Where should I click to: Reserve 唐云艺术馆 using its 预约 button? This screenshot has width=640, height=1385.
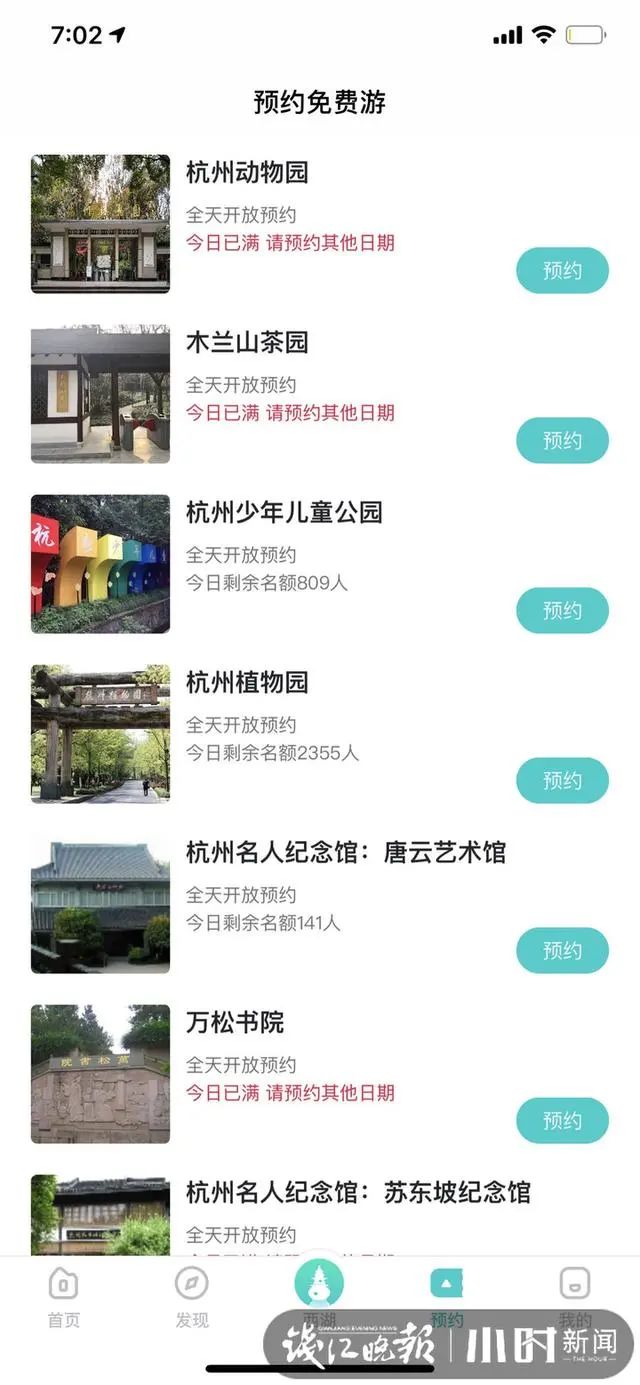pos(562,950)
